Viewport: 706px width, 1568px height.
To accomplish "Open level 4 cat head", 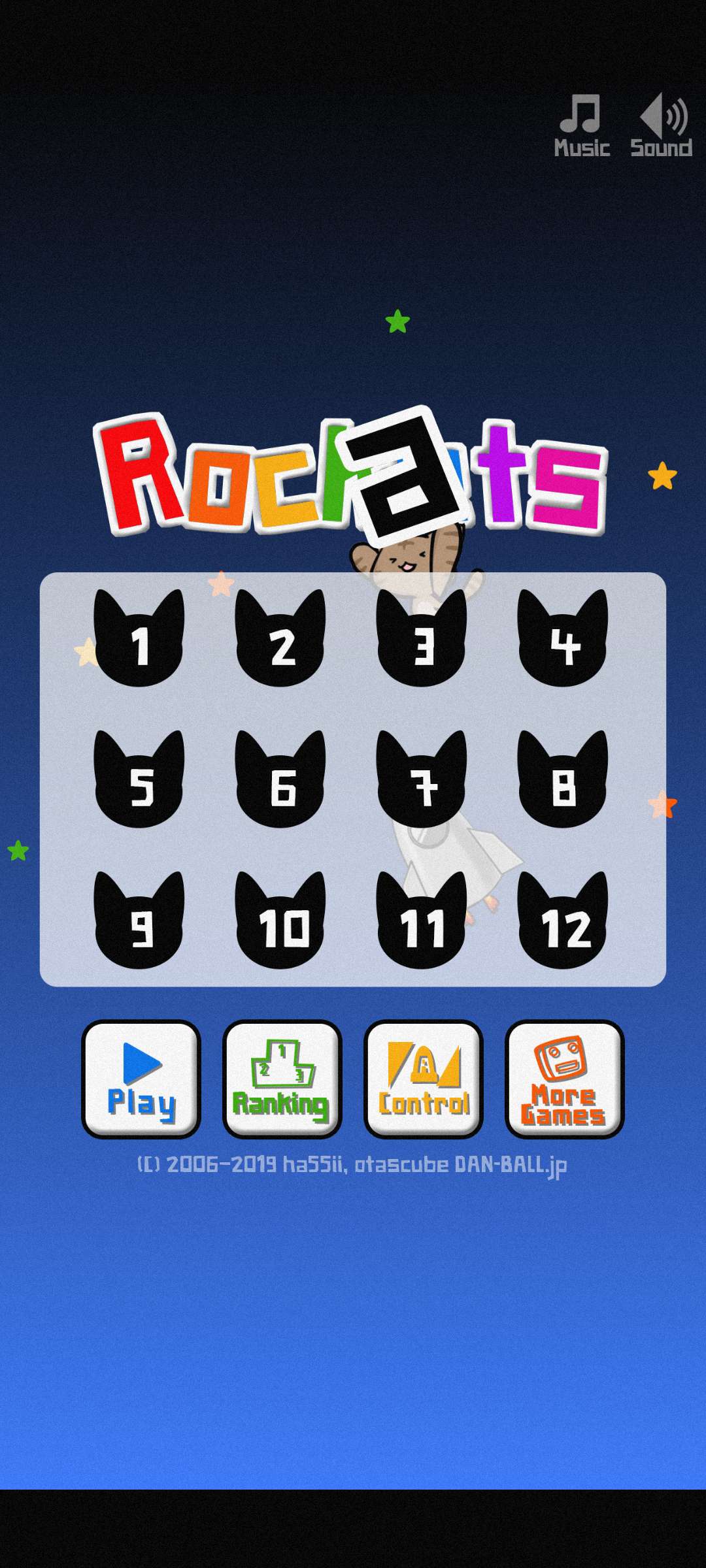I will point(563,640).
